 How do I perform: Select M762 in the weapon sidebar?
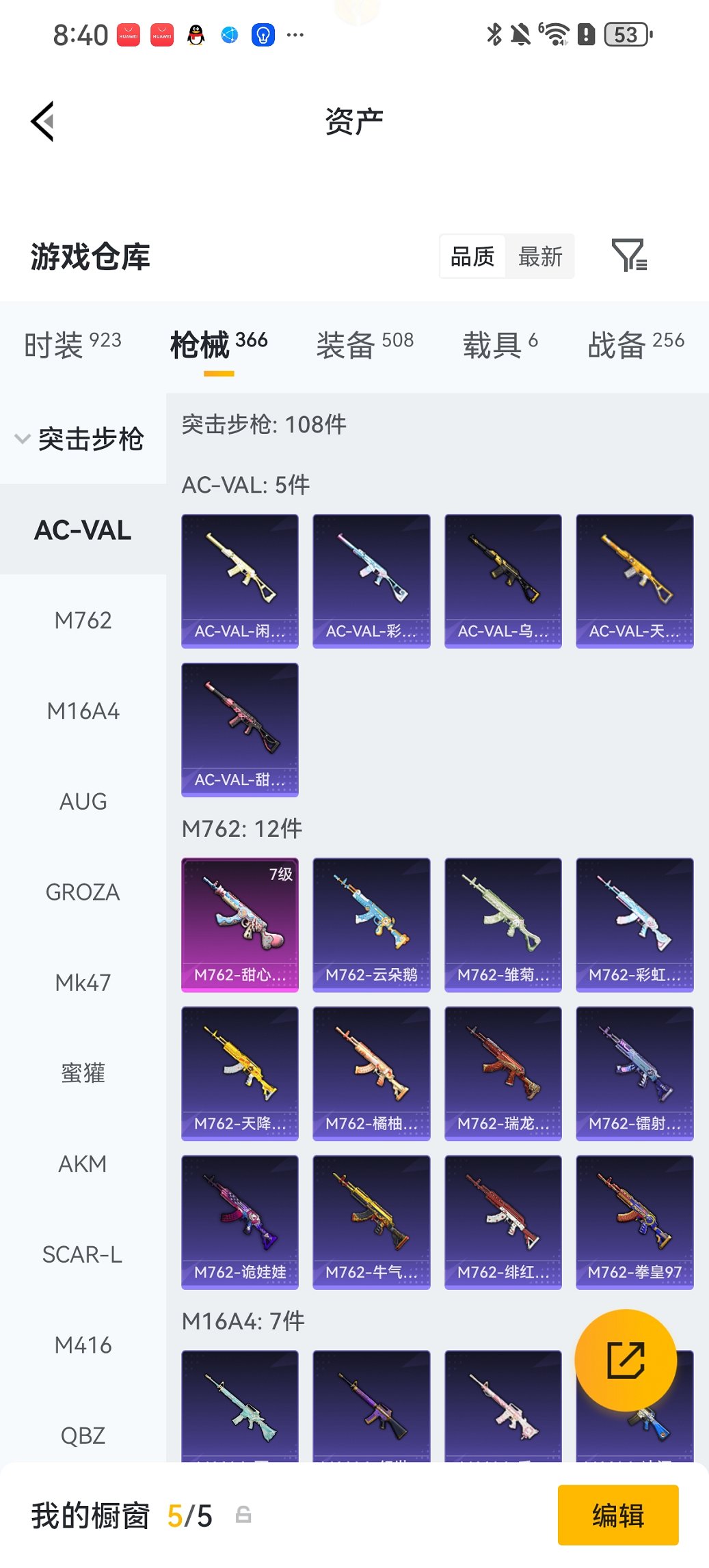(82, 620)
